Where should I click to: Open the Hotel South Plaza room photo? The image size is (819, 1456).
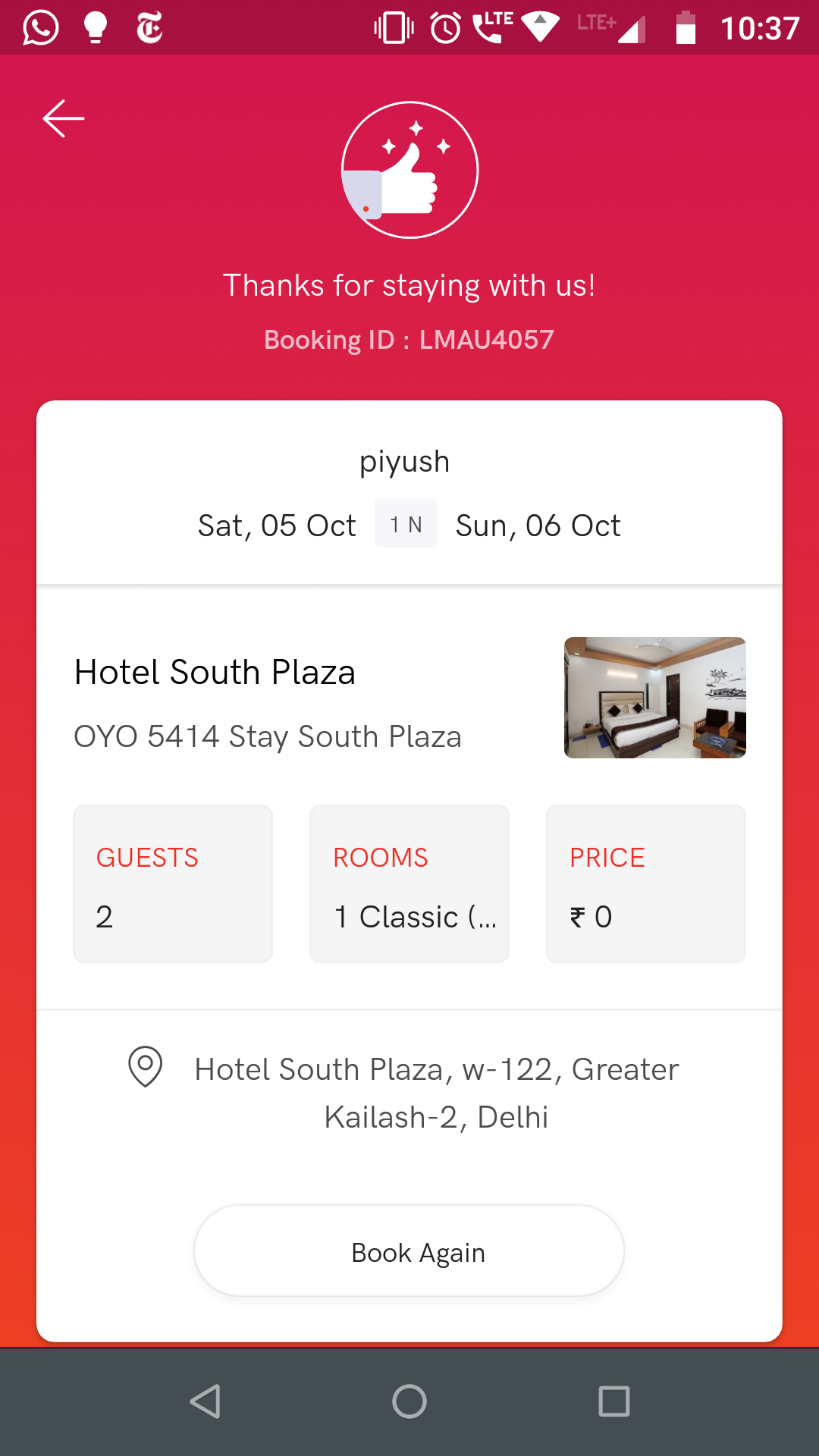[654, 698]
